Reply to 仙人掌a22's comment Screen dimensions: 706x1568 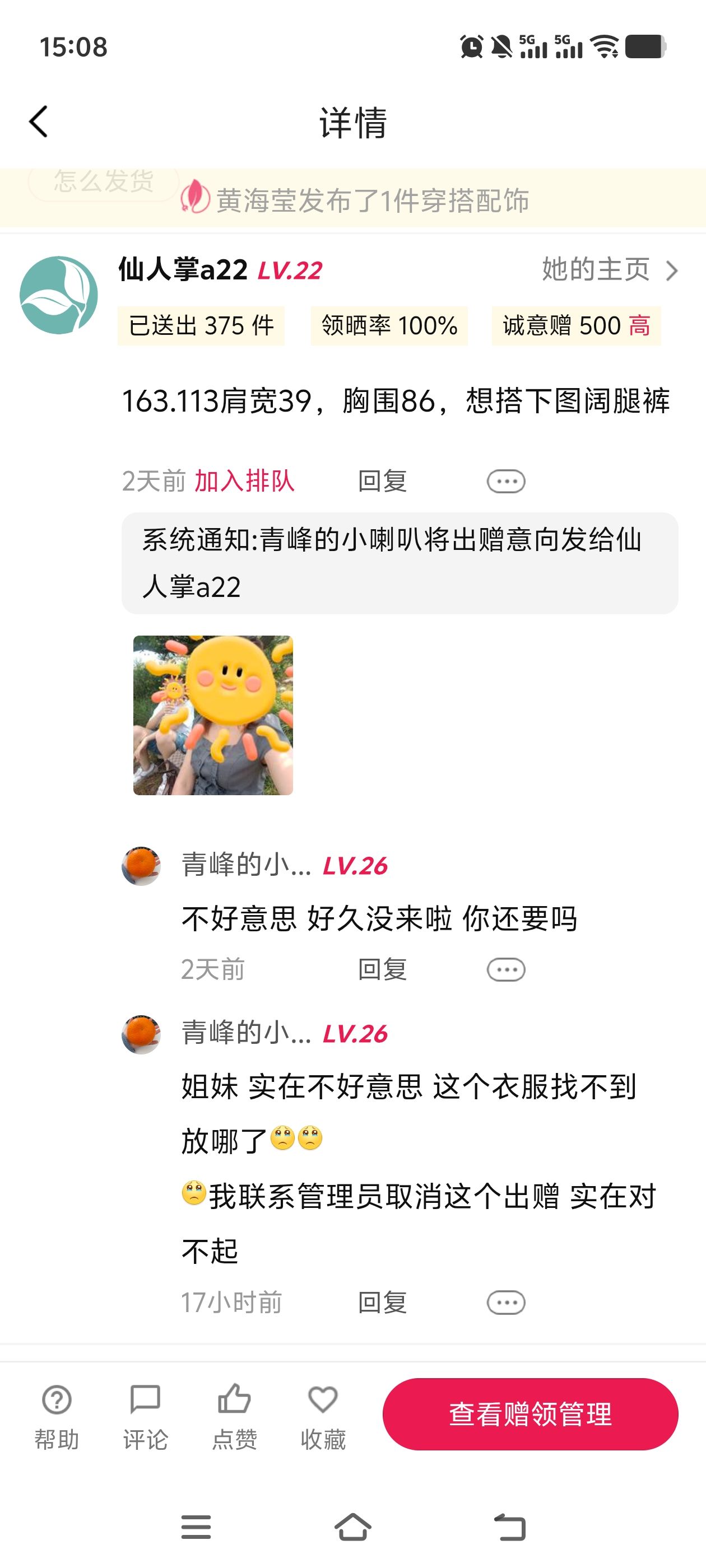click(382, 481)
